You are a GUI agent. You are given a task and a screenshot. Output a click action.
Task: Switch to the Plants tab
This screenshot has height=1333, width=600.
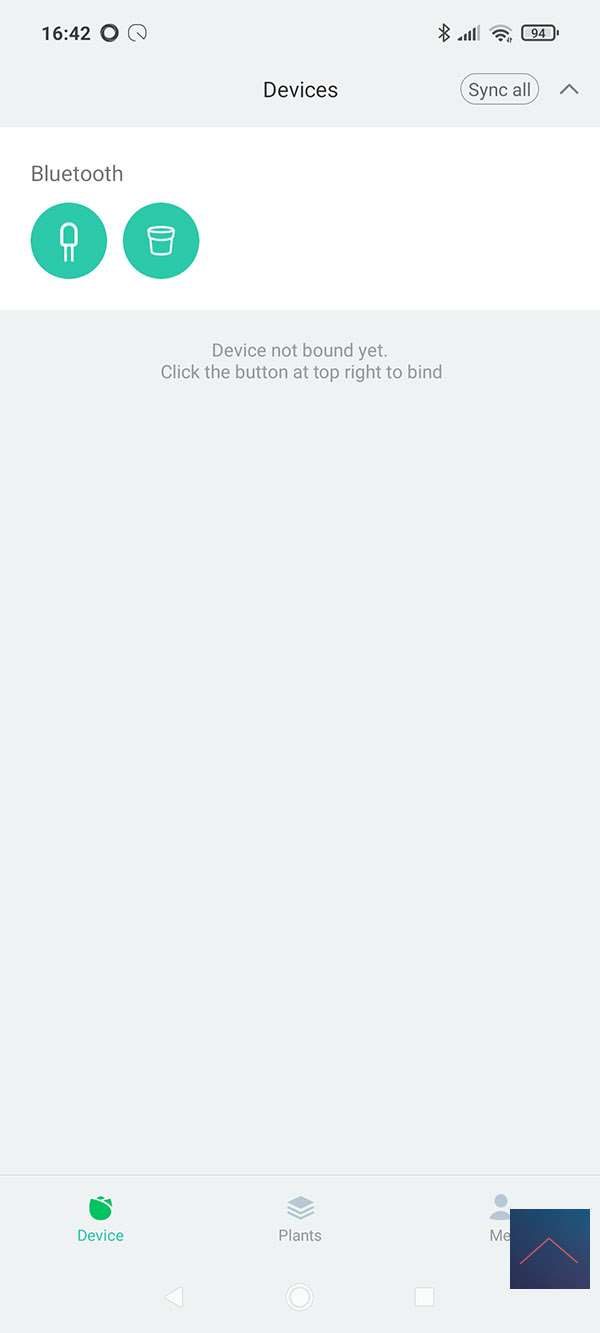click(x=300, y=1218)
